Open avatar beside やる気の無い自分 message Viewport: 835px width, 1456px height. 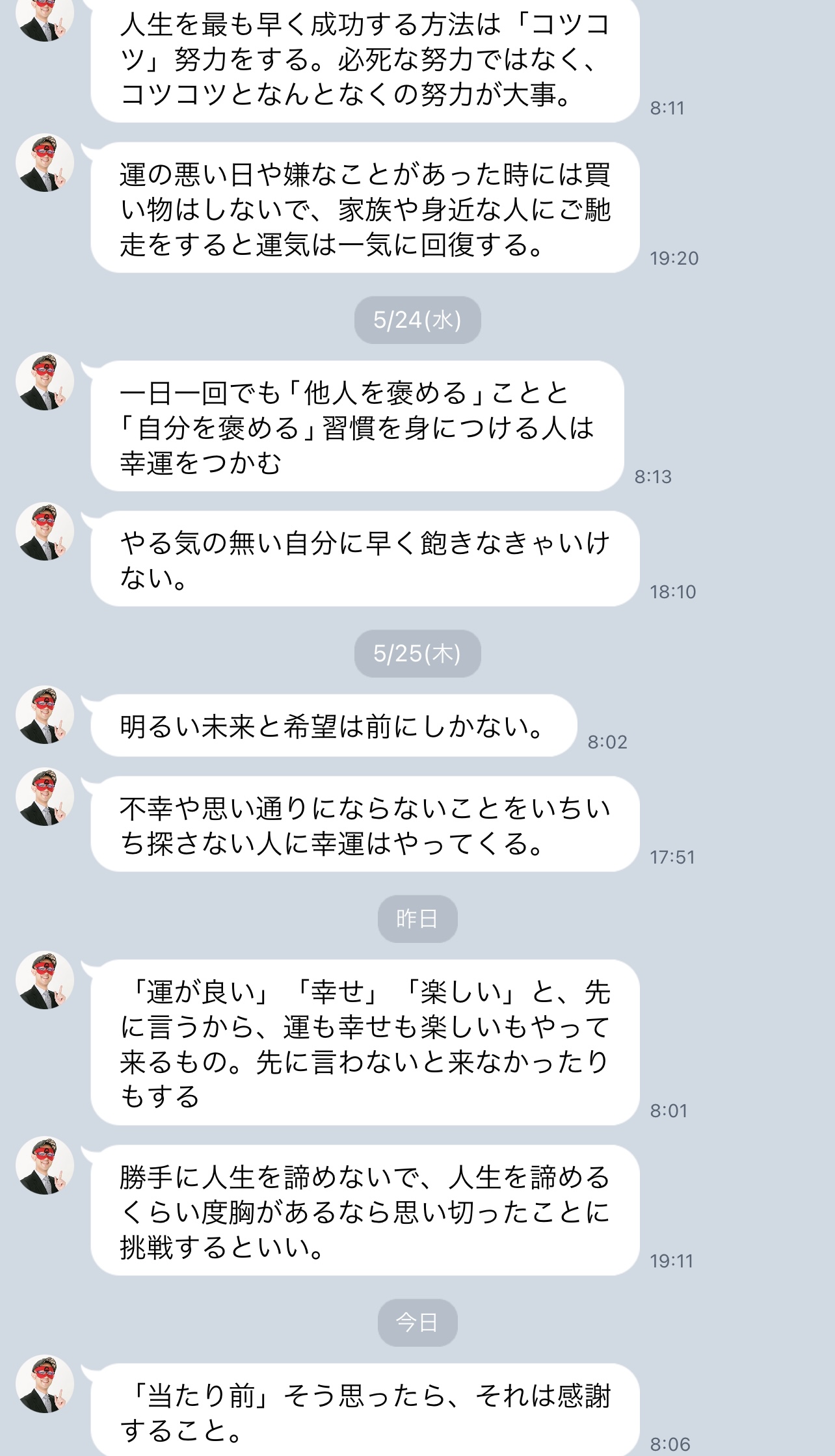click(x=45, y=531)
